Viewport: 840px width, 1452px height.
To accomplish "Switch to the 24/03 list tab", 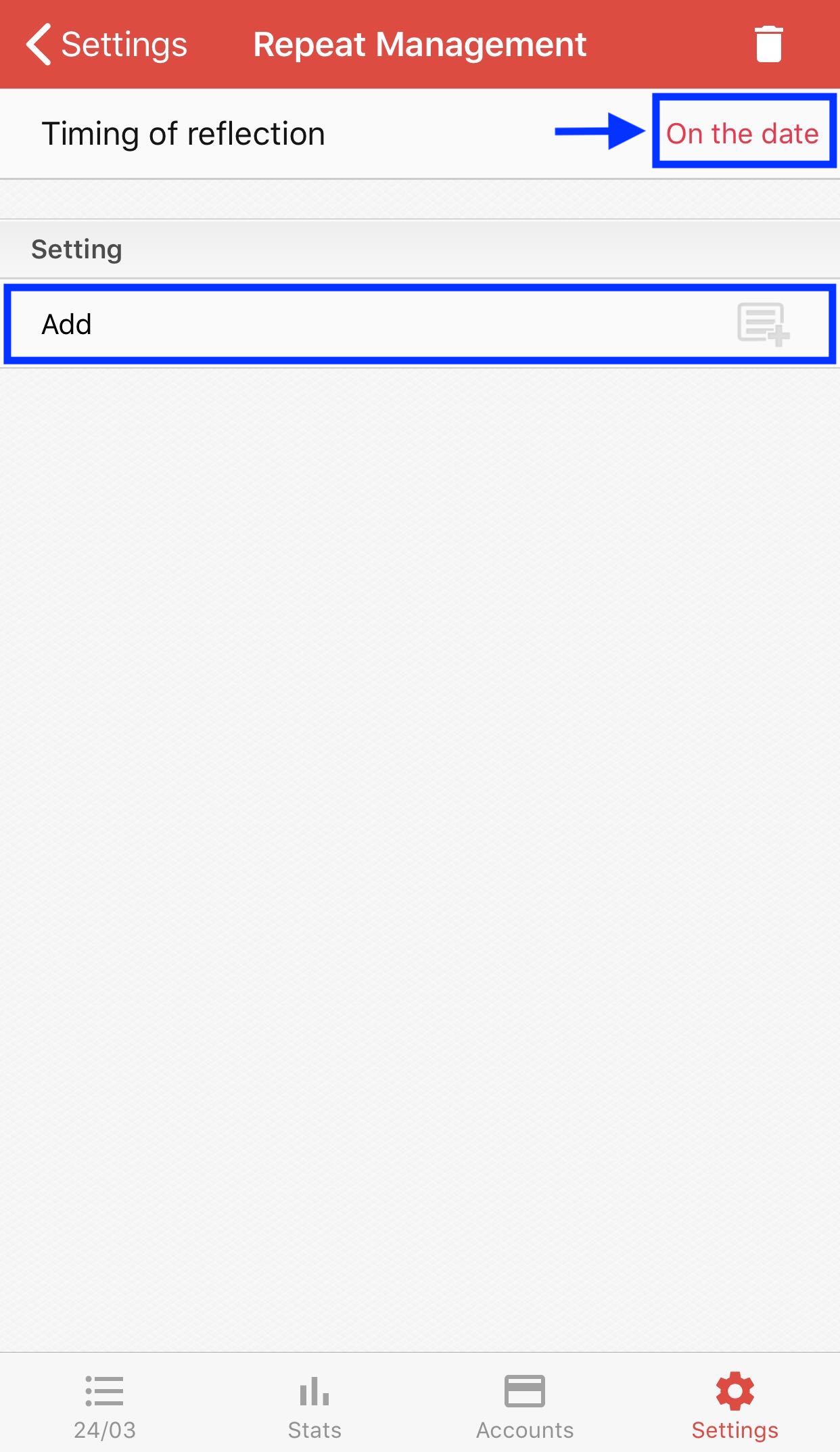I will click(105, 1405).
